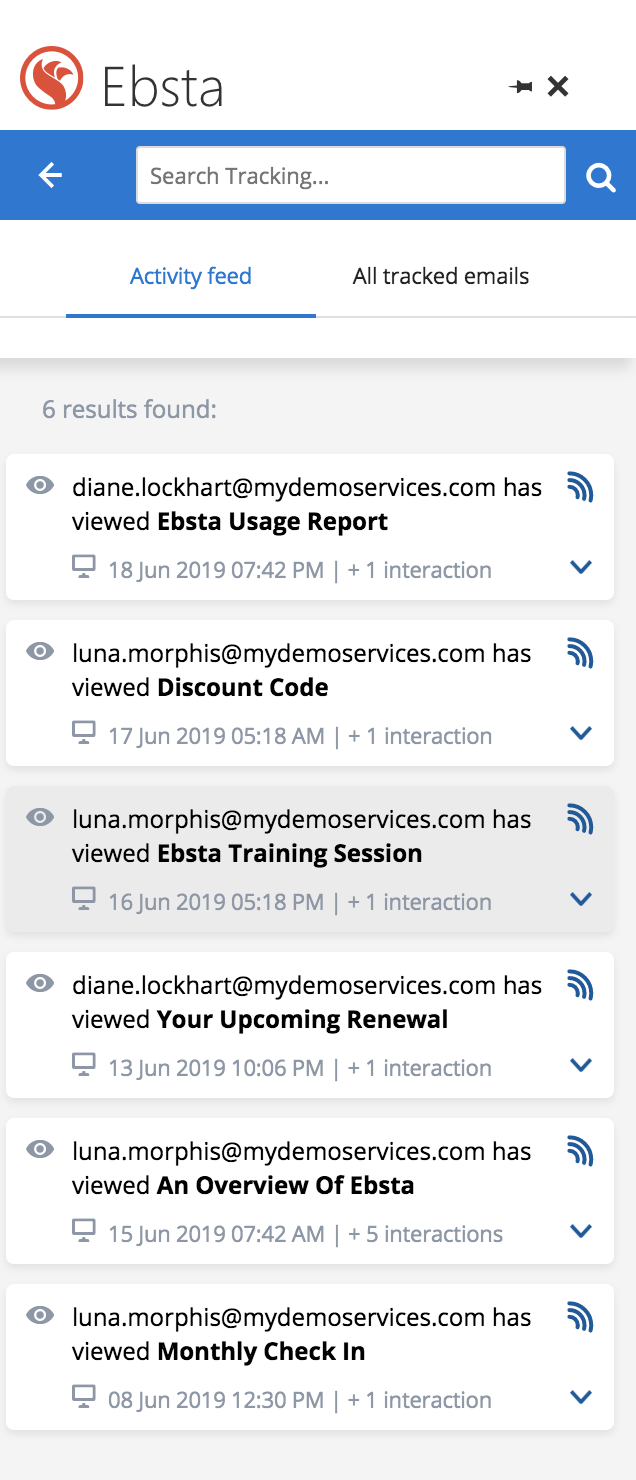Select the Activity feed tab
The width and height of the screenshot is (636, 1480).
click(x=191, y=276)
